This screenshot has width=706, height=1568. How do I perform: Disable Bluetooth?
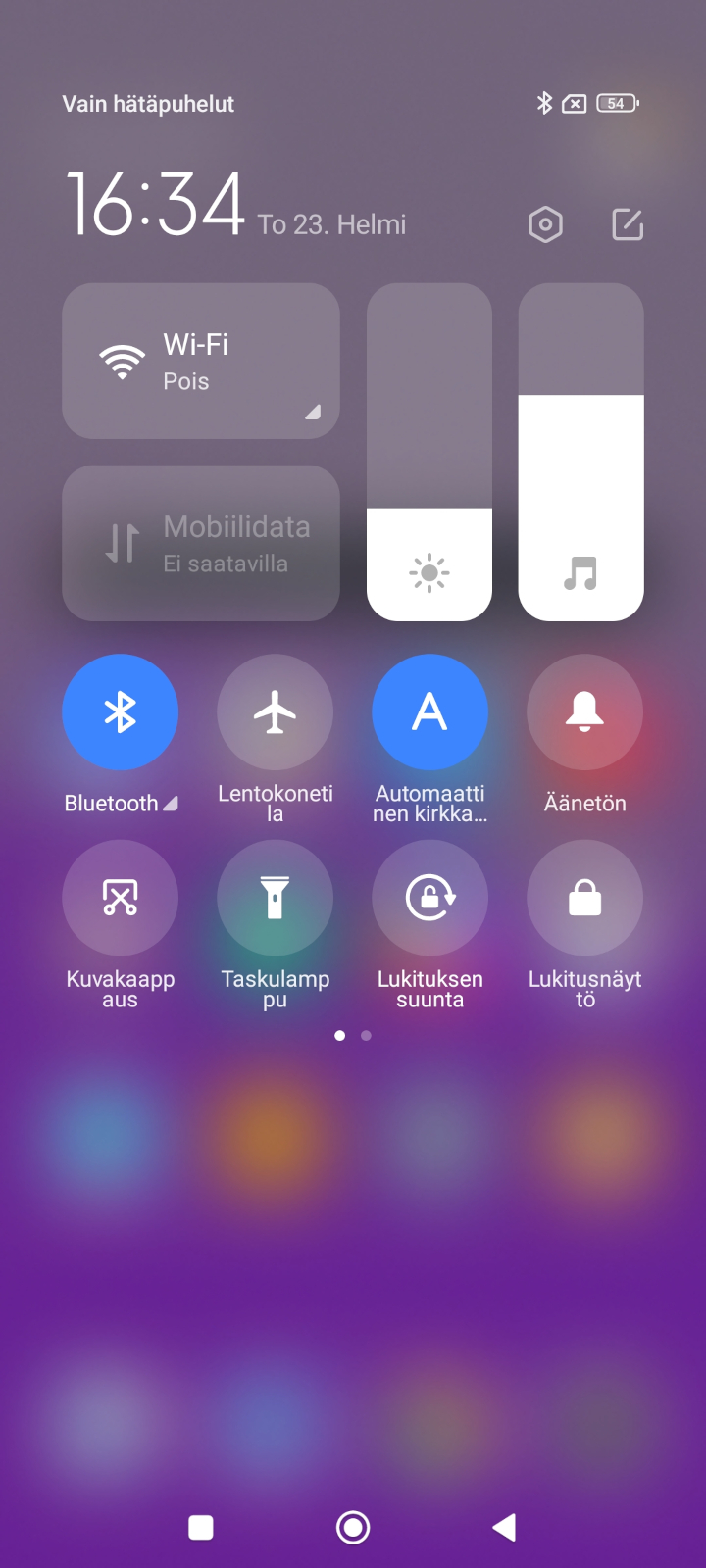pyautogui.click(x=120, y=711)
